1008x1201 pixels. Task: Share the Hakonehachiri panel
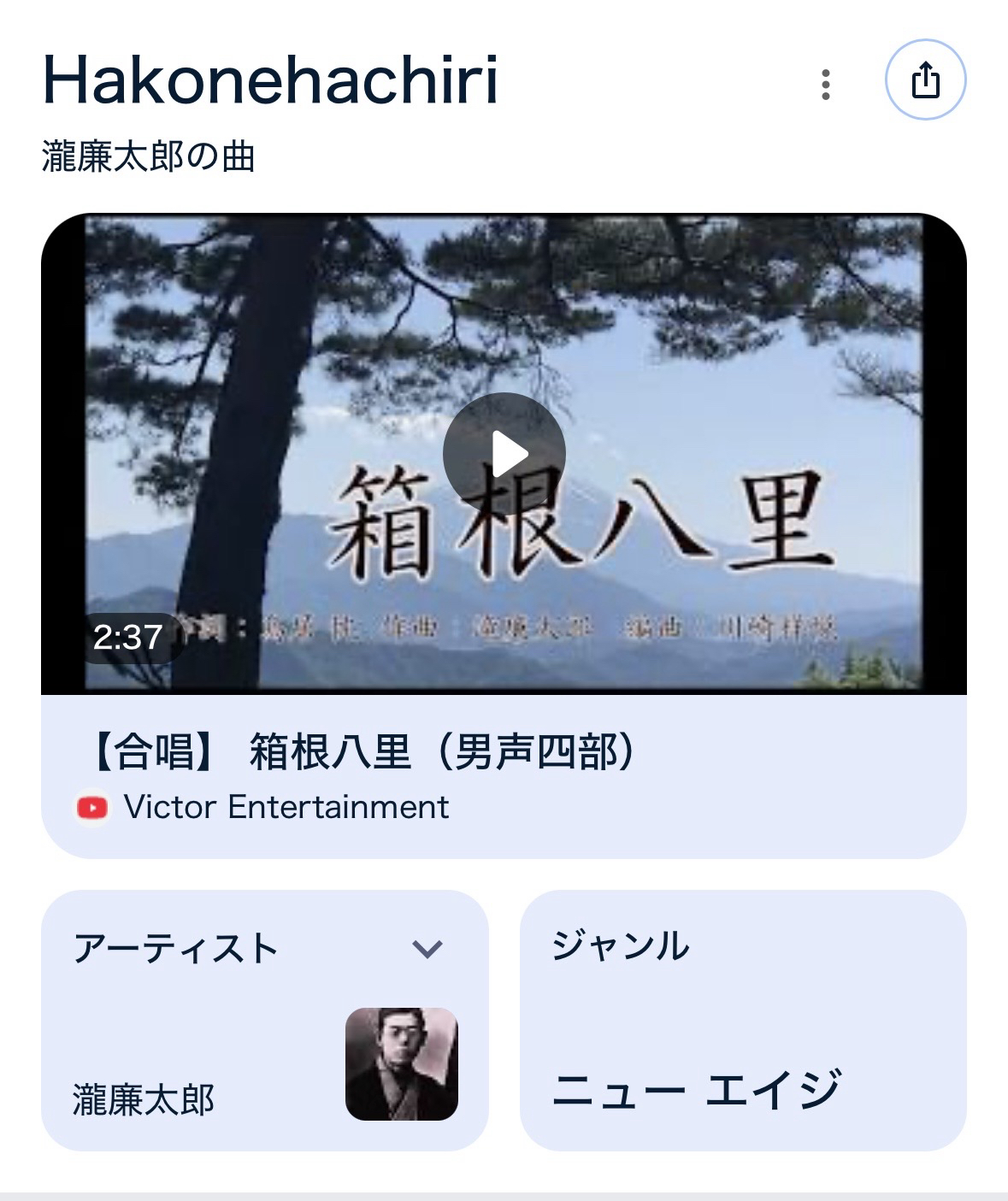(925, 80)
